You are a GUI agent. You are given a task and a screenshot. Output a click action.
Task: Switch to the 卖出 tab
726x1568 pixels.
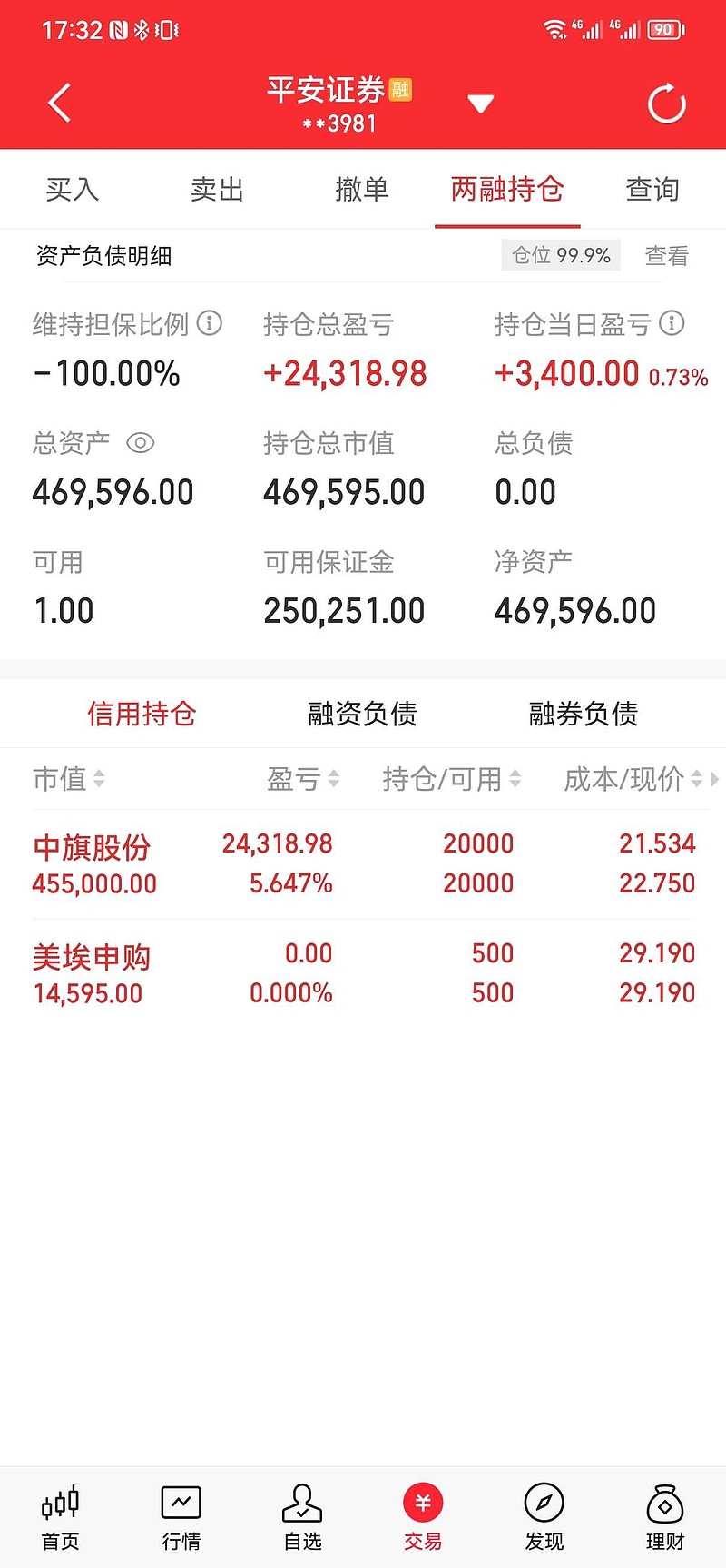(218, 190)
